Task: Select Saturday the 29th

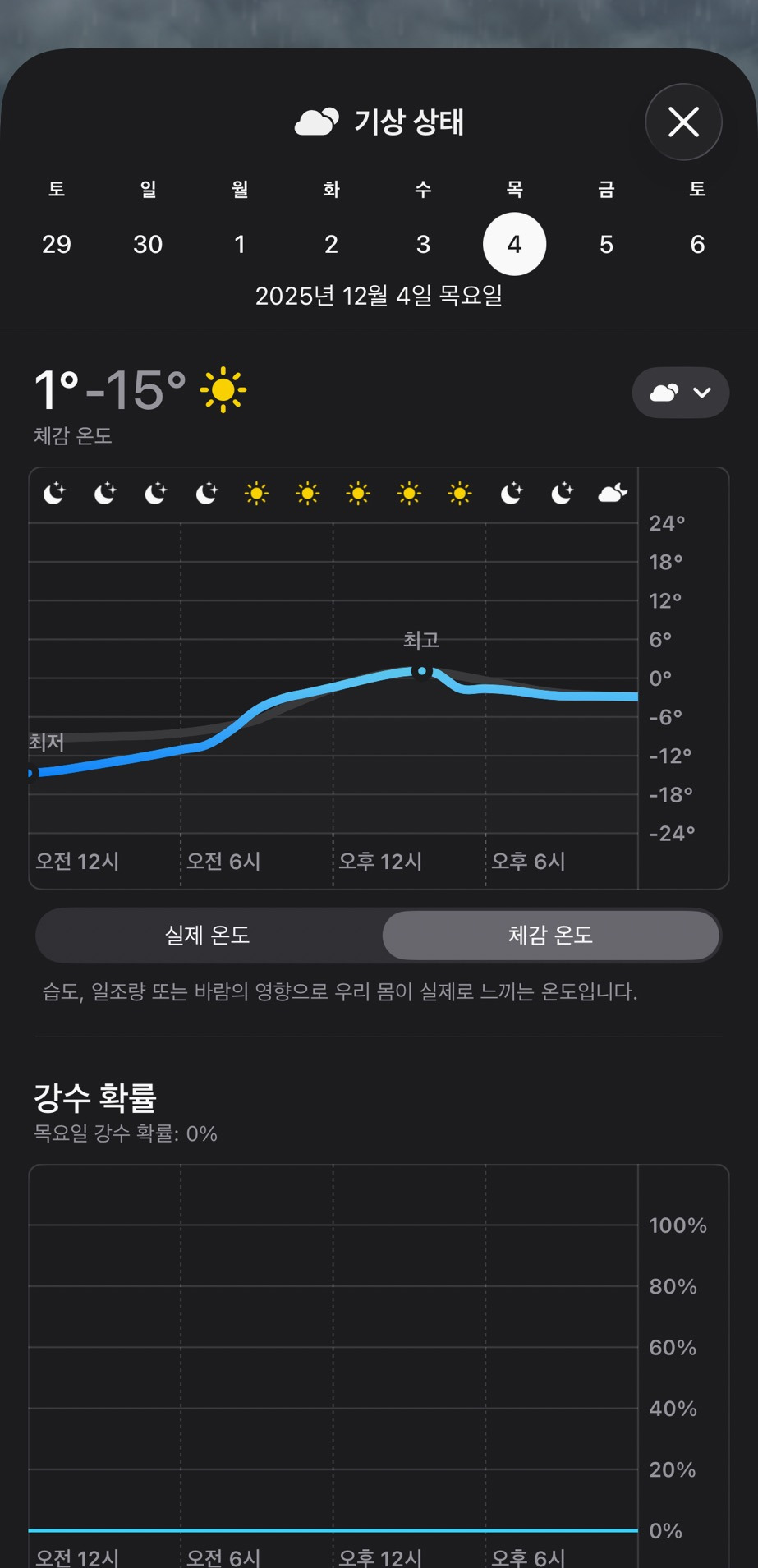Action: pyautogui.click(x=57, y=244)
